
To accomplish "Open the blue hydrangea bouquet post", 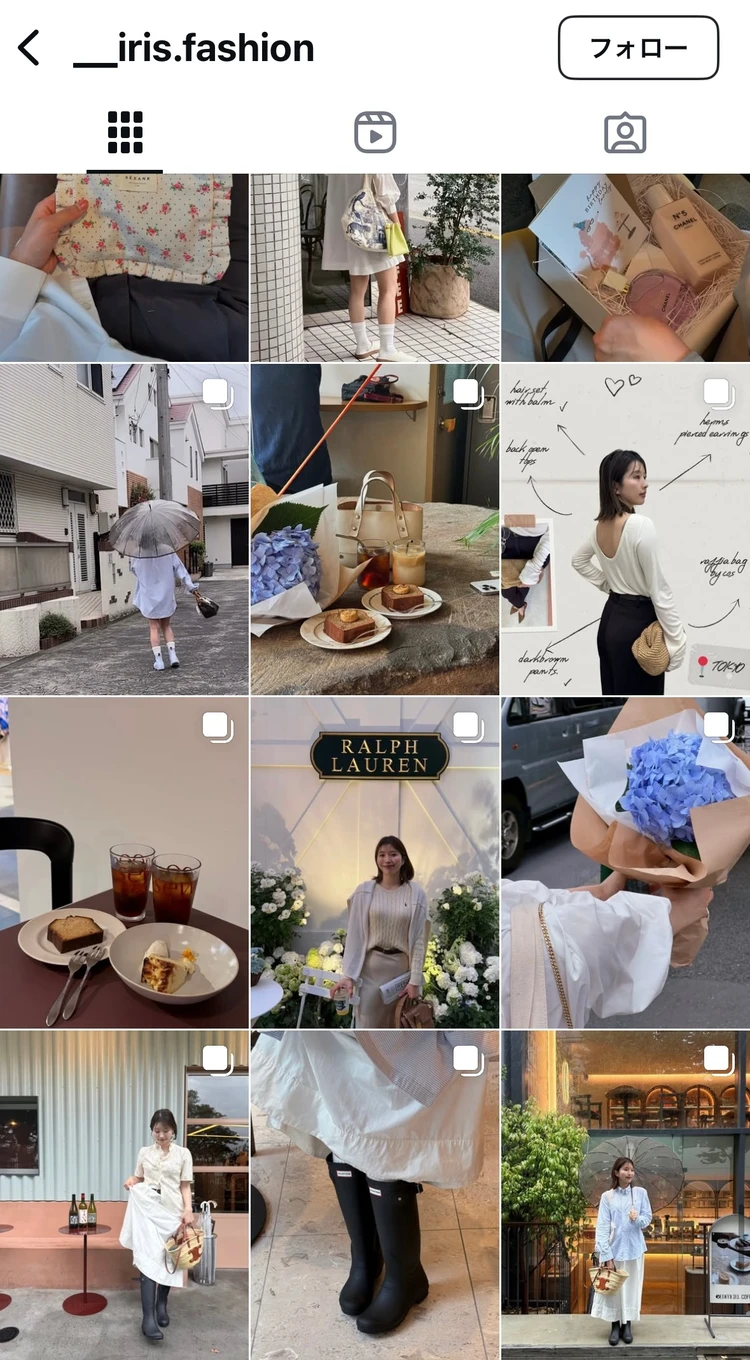I will (x=625, y=863).
